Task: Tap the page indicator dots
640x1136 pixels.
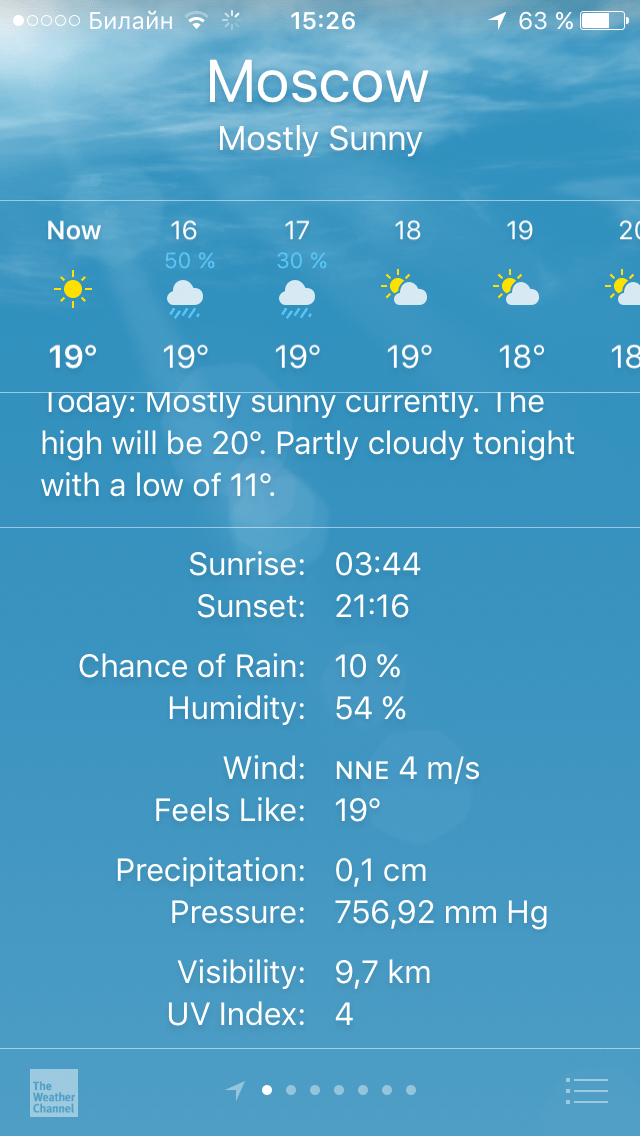Action: pyautogui.click(x=338, y=1091)
